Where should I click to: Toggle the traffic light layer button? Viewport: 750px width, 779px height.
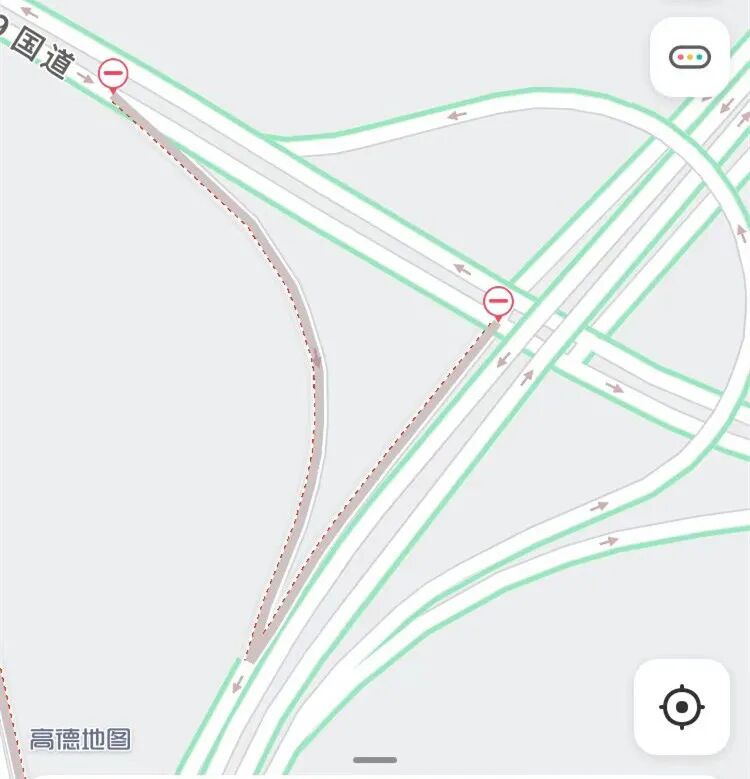pos(689,57)
